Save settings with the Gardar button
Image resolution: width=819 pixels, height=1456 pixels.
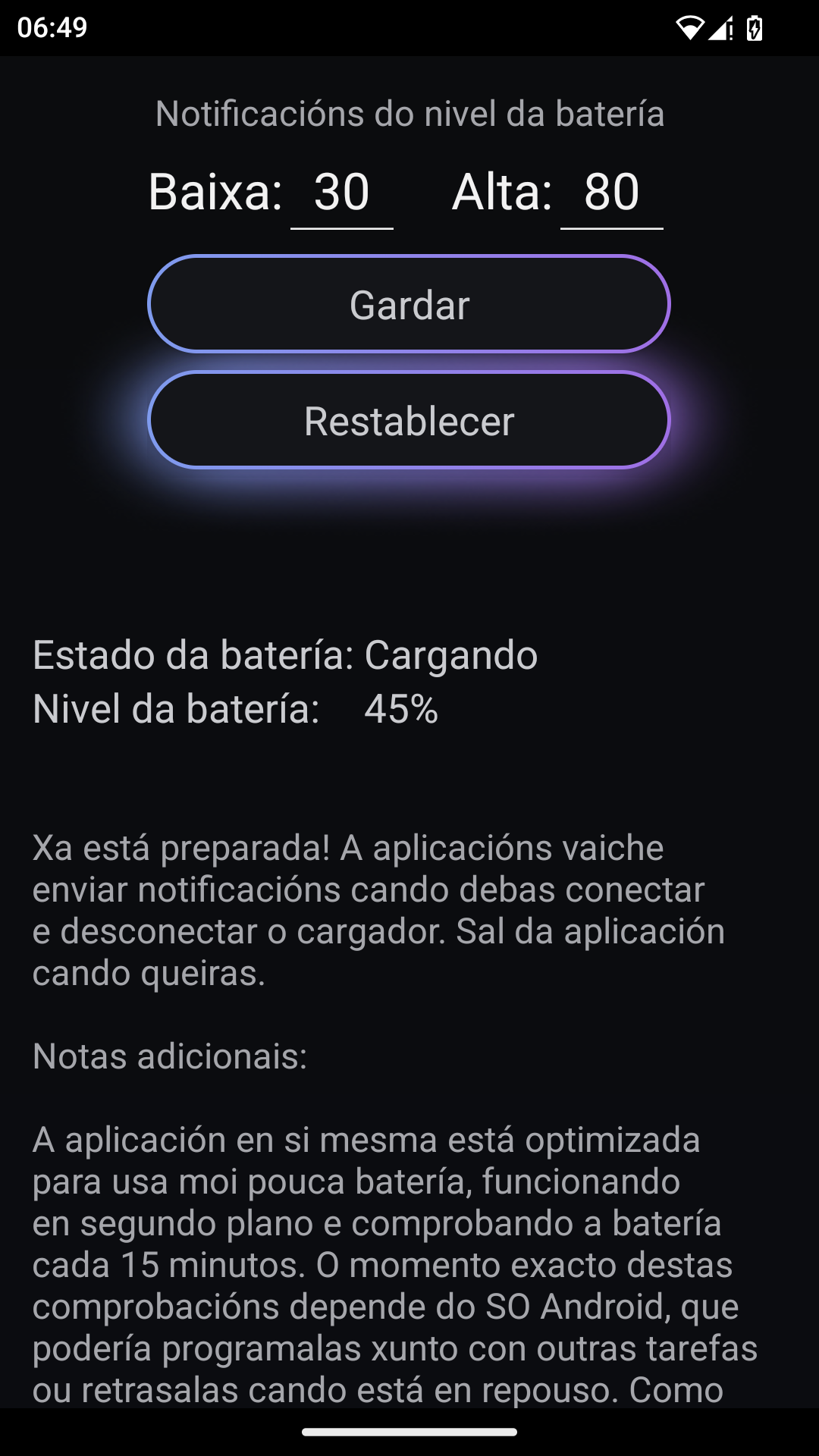[409, 304]
